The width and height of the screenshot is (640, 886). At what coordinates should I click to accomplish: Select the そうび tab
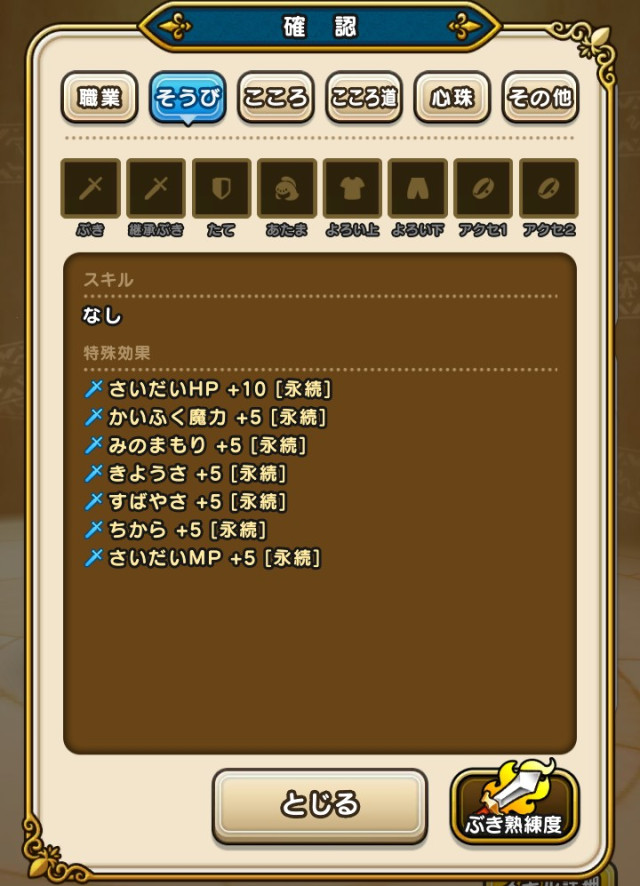(187, 98)
